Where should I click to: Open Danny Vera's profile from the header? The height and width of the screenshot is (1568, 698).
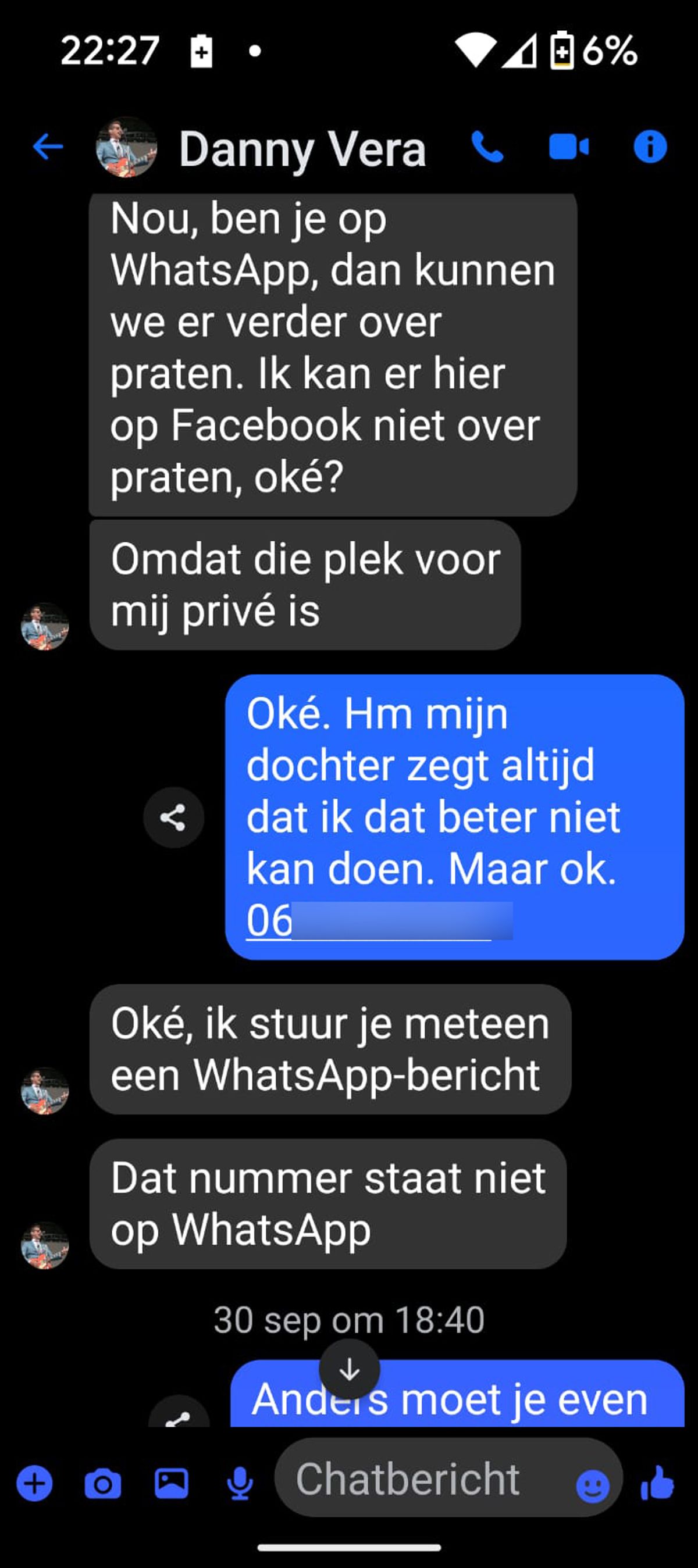click(x=301, y=148)
